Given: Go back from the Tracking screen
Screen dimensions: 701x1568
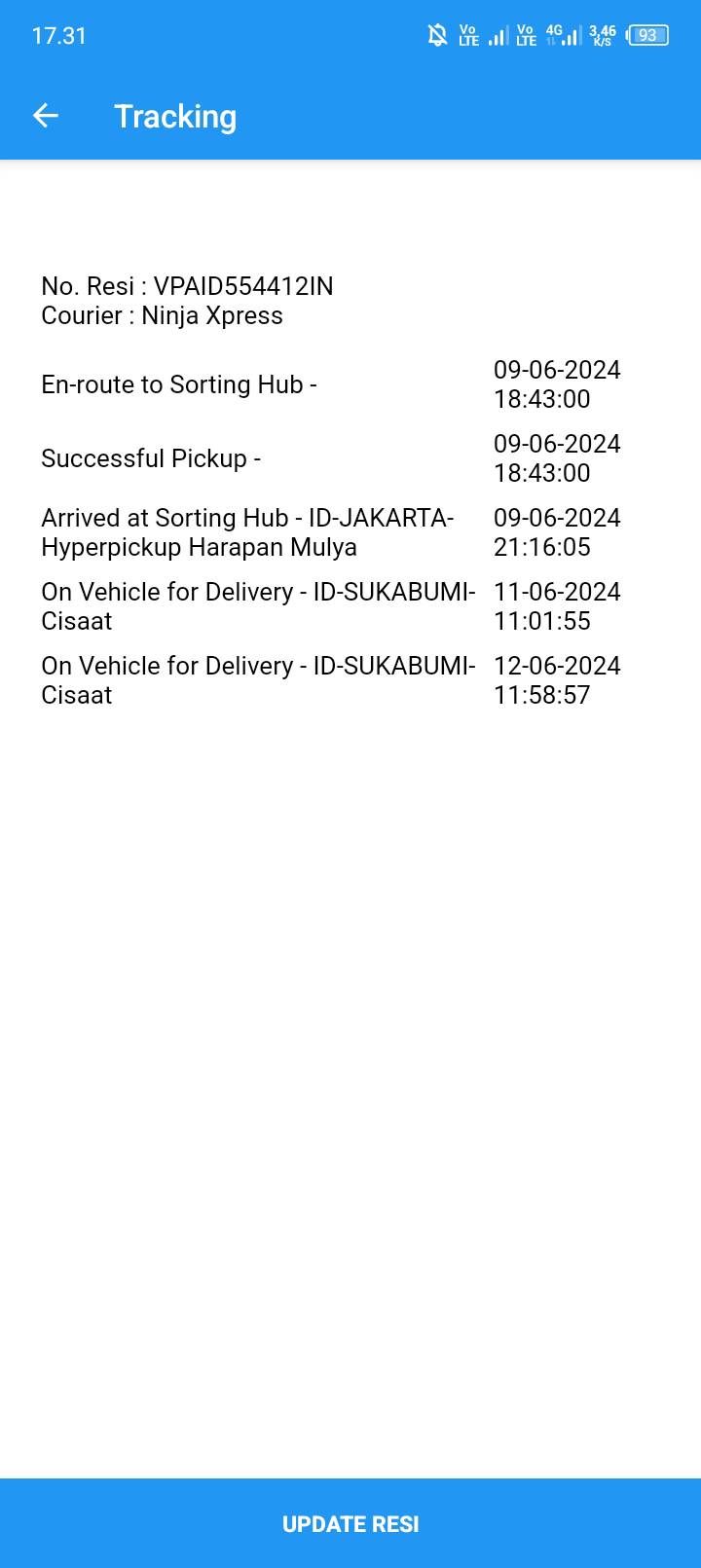Looking at the screenshot, I should [46, 116].
